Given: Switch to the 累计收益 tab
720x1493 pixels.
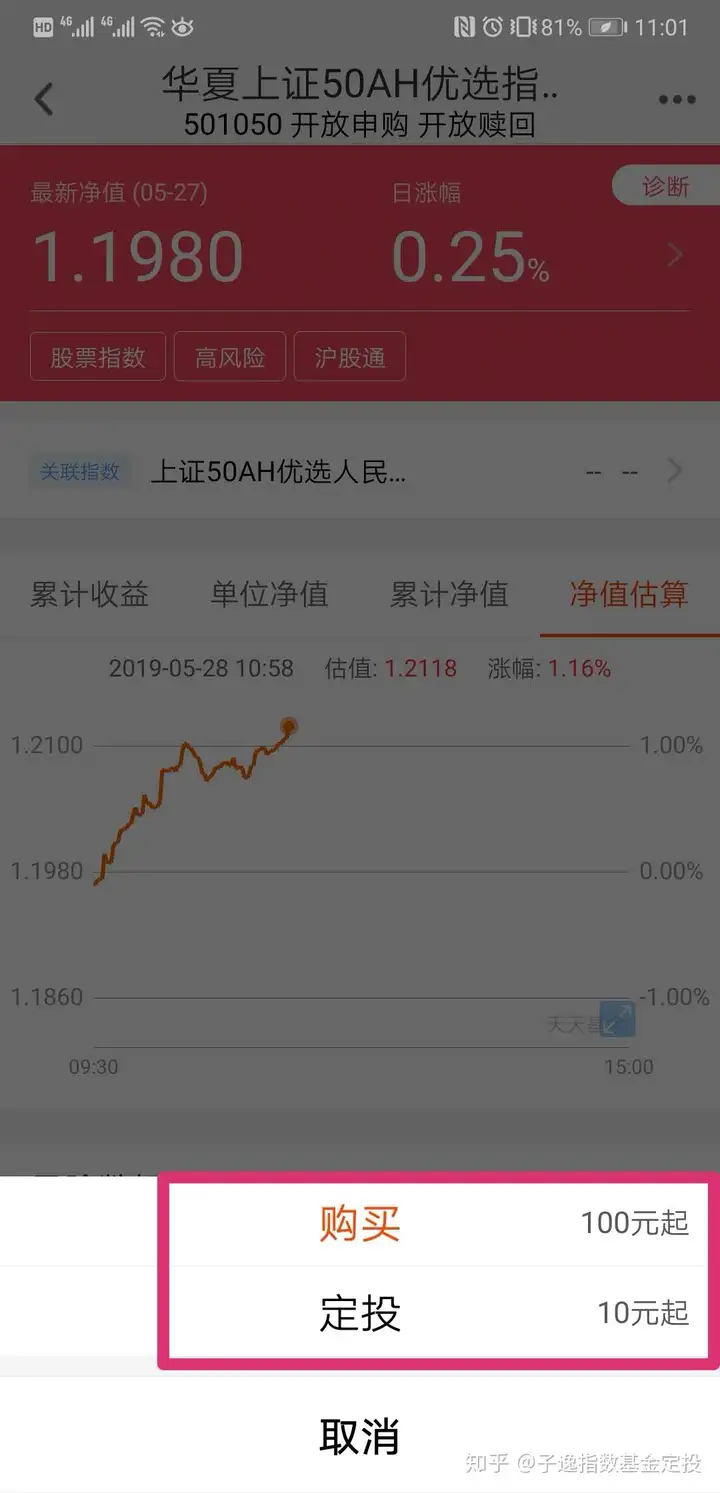Looking at the screenshot, I should click(x=90, y=594).
